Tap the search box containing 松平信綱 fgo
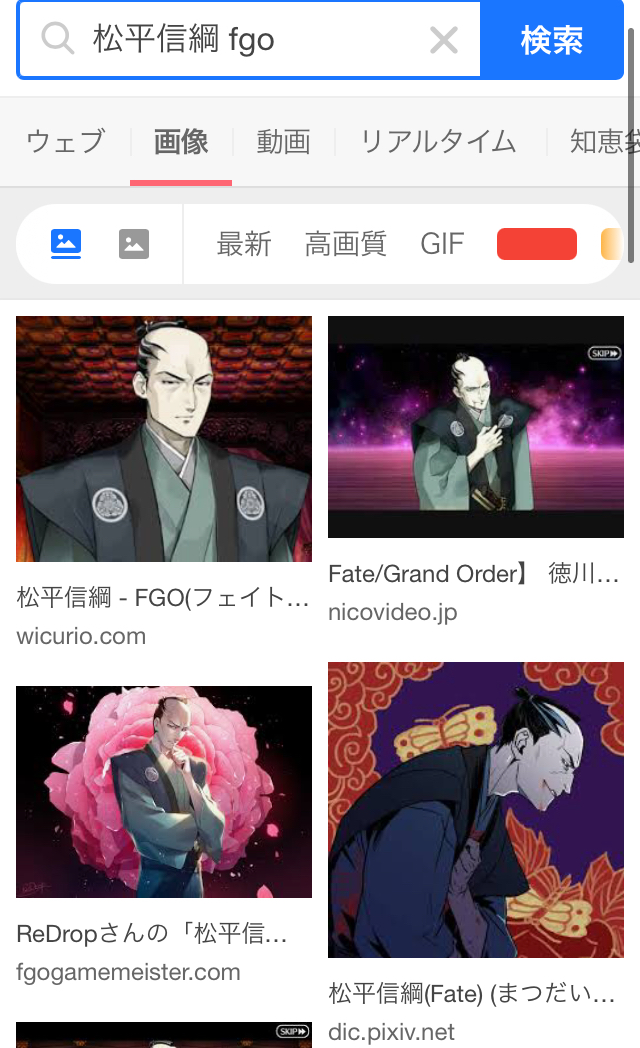 (250, 40)
